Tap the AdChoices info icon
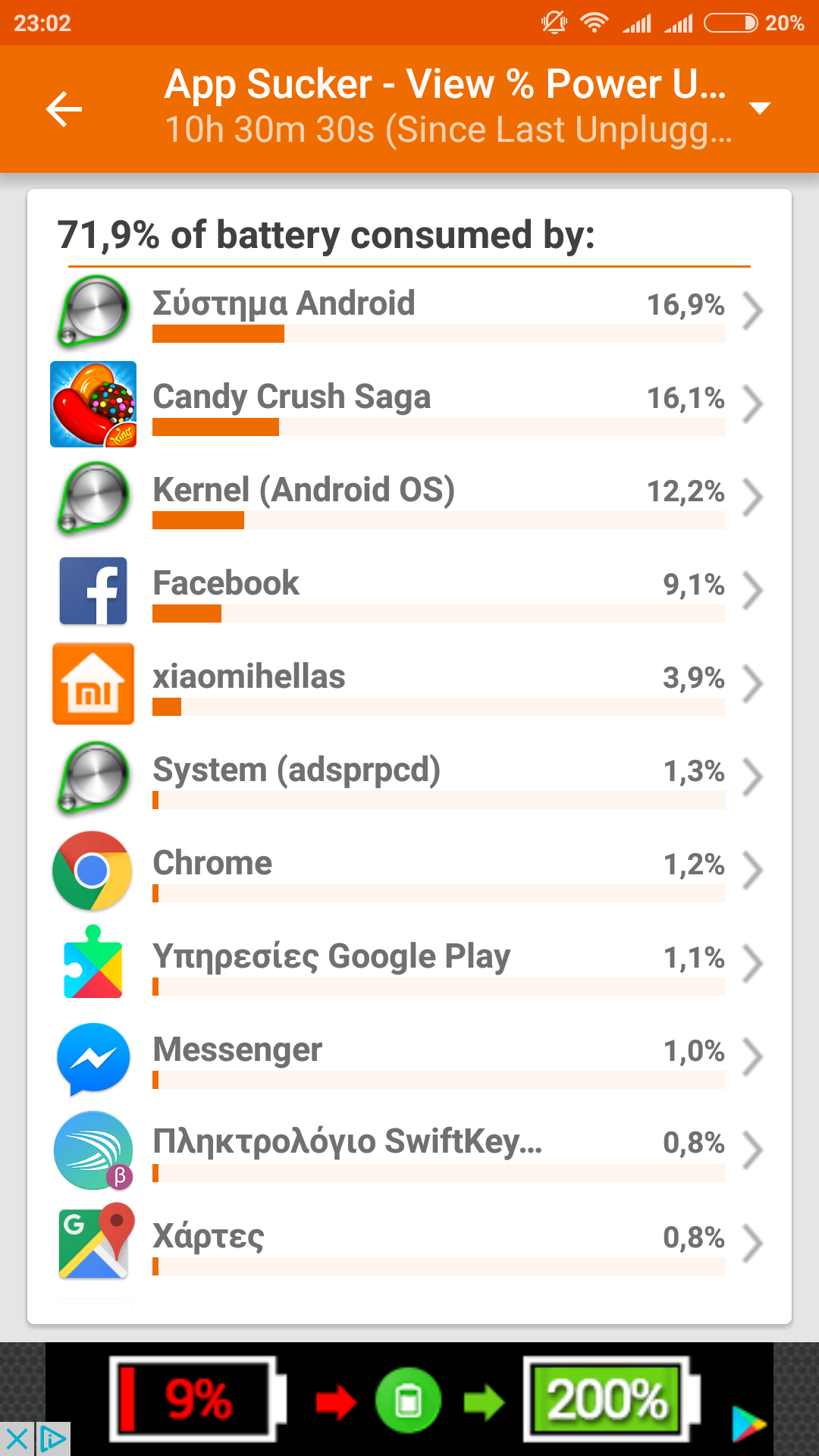 point(52,1439)
